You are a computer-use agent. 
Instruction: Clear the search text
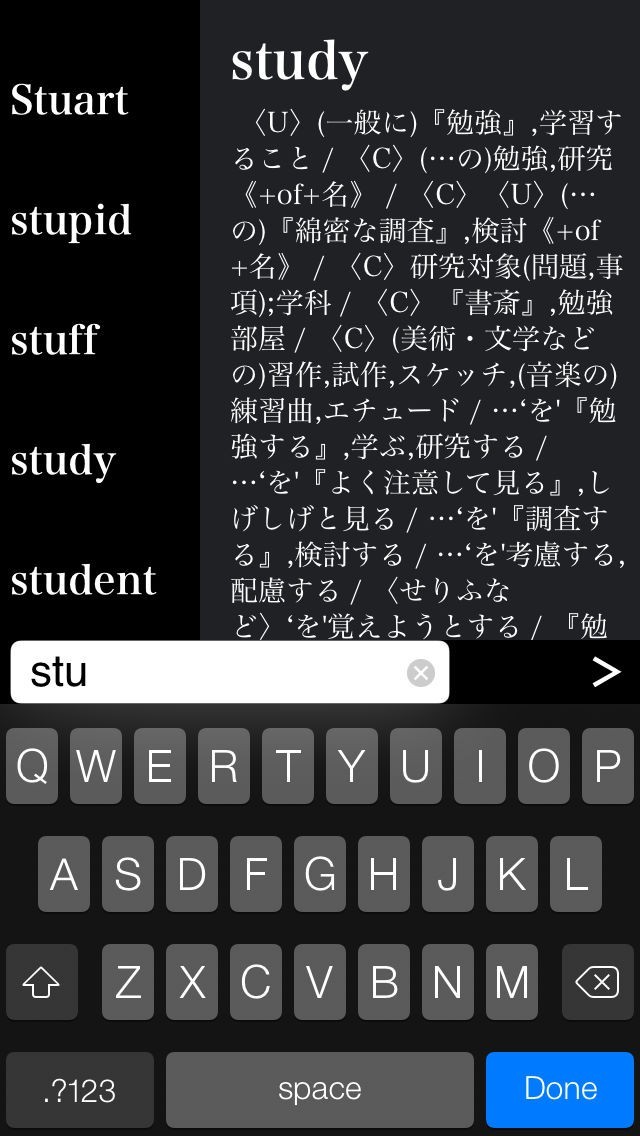click(421, 673)
